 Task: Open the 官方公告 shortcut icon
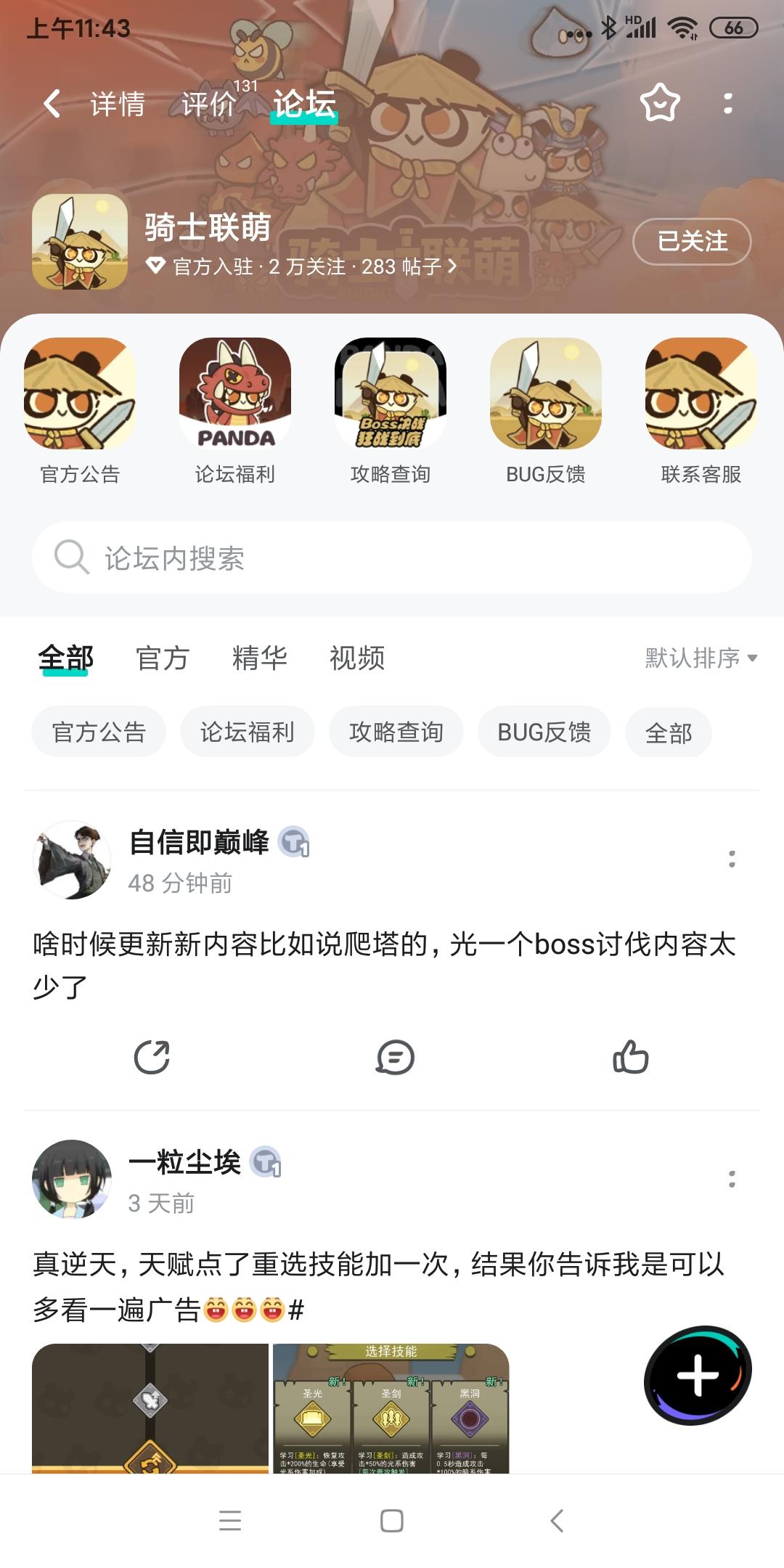[x=82, y=396]
